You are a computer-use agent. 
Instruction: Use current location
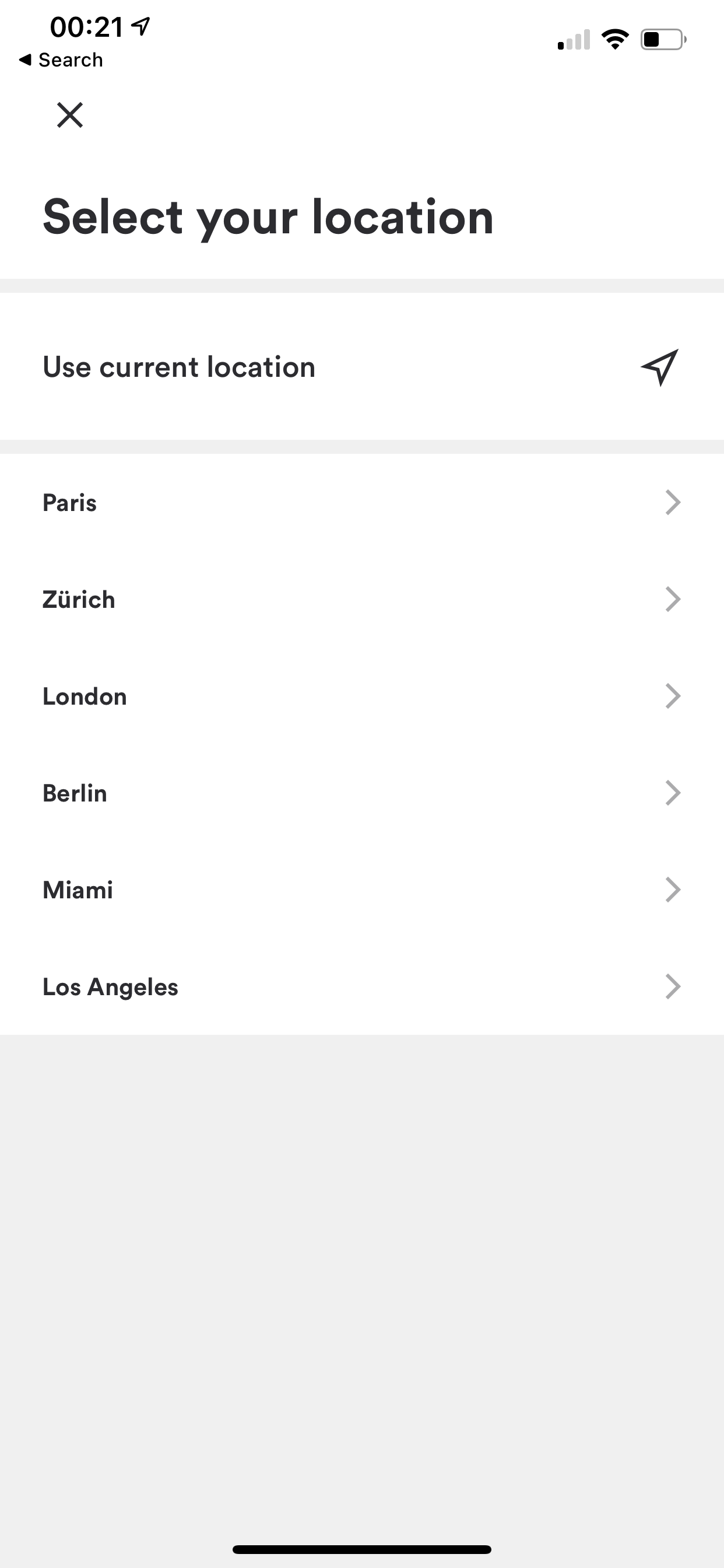coord(362,367)
